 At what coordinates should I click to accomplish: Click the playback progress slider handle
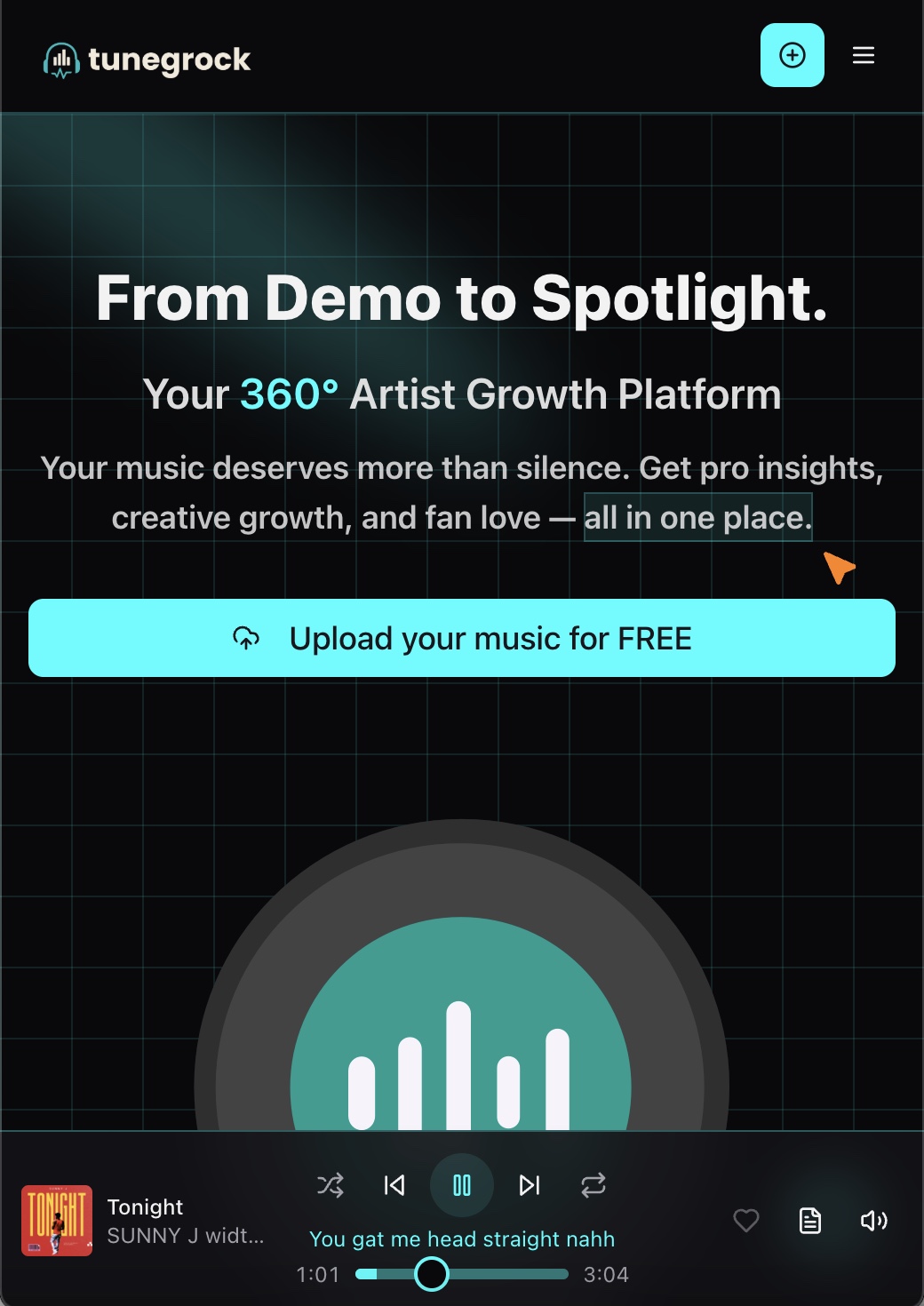coord(433,1274)
